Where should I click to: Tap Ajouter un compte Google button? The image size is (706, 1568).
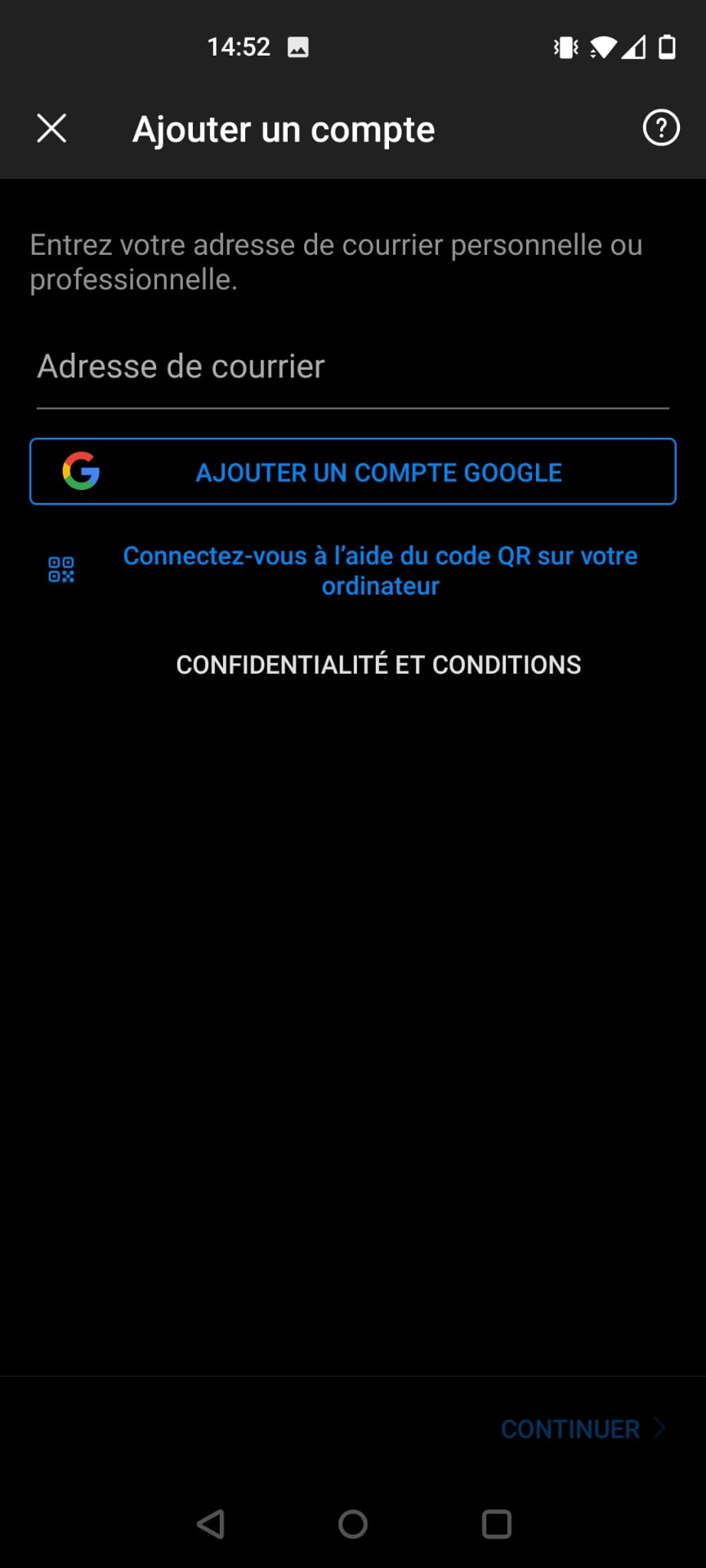(x=353, y=472)
